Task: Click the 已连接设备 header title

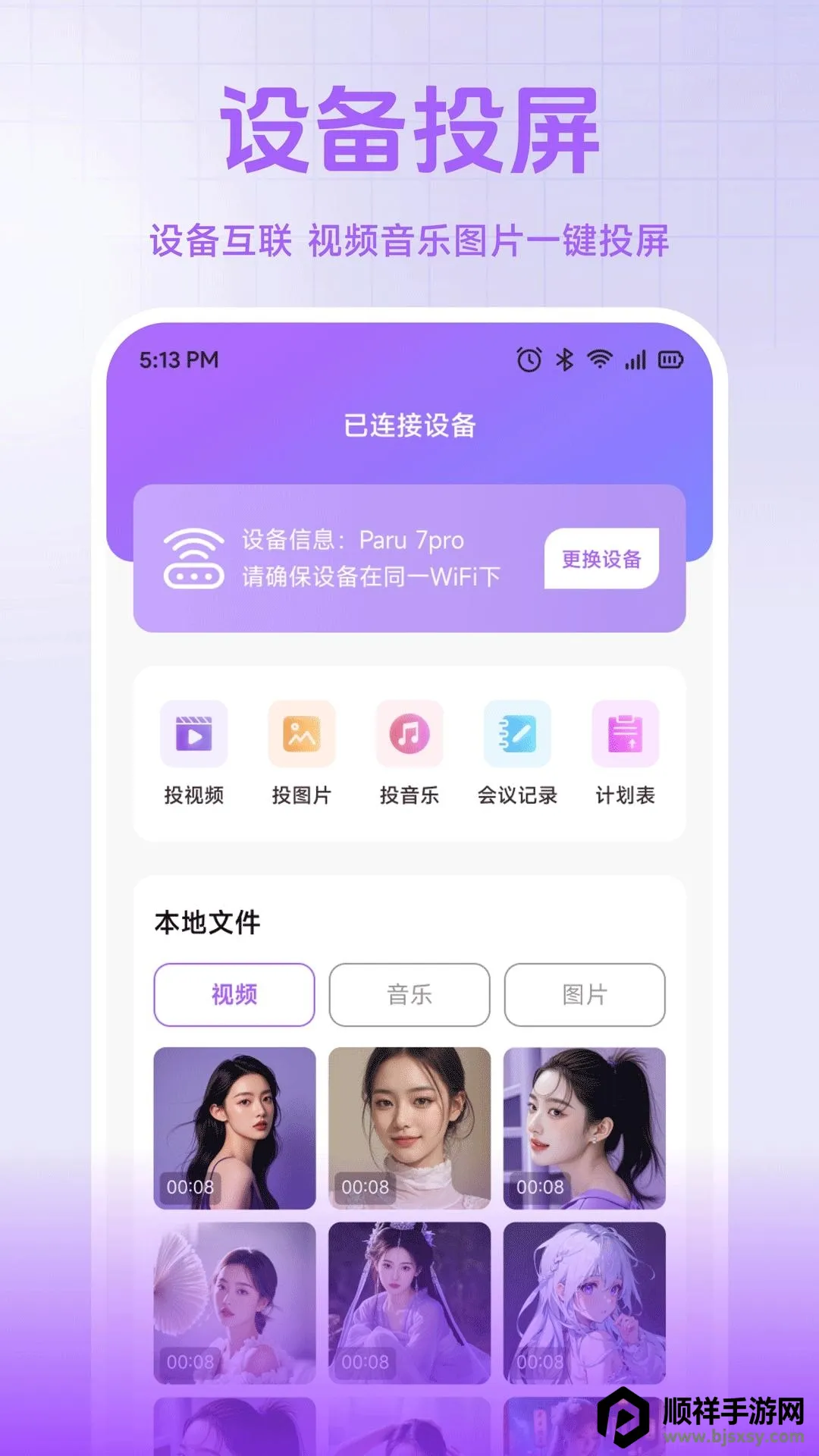Action: point(409,425)
